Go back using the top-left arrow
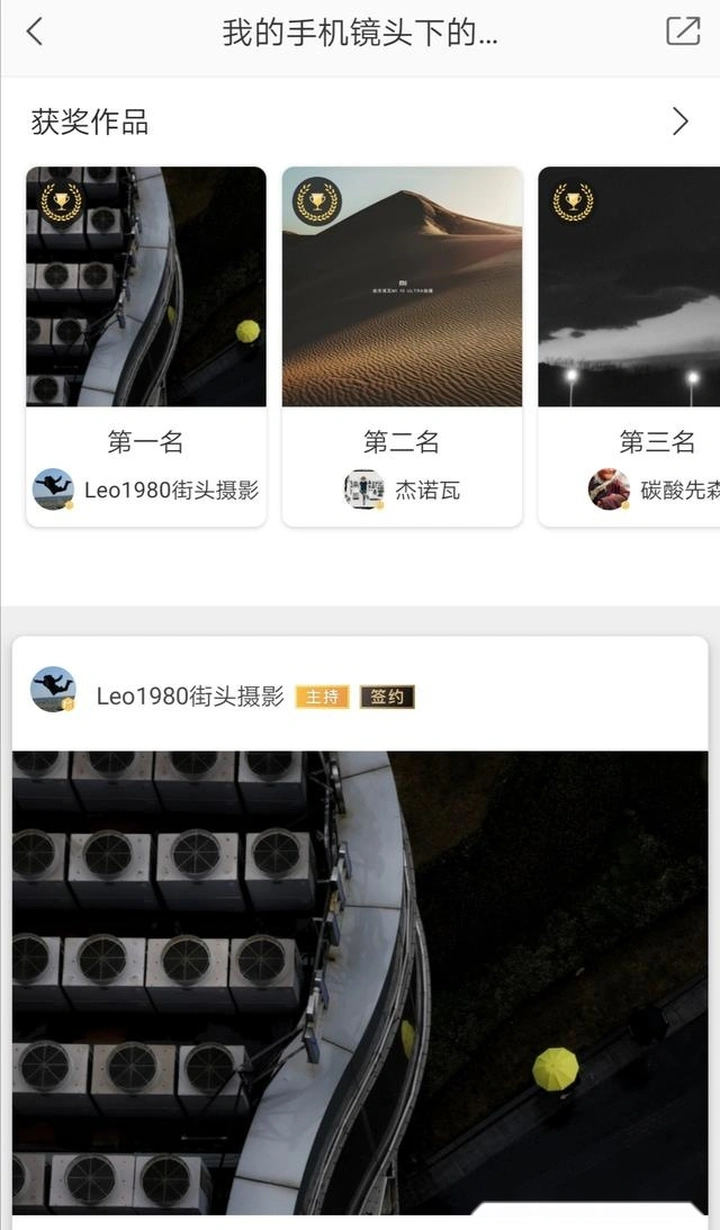720x1230 pixels. (35, 32)
